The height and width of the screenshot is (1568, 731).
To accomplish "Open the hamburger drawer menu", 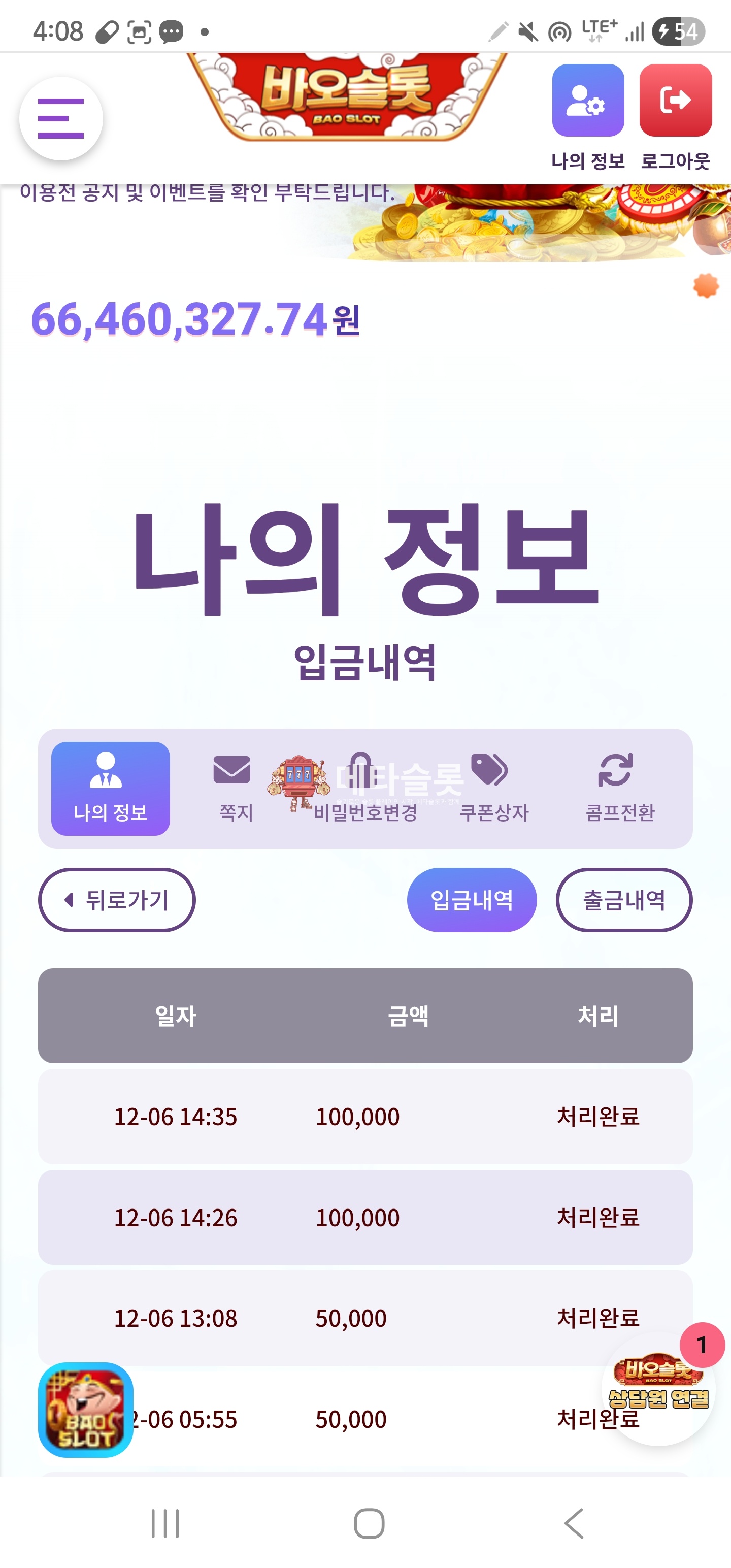I will [x=61, y=118].
